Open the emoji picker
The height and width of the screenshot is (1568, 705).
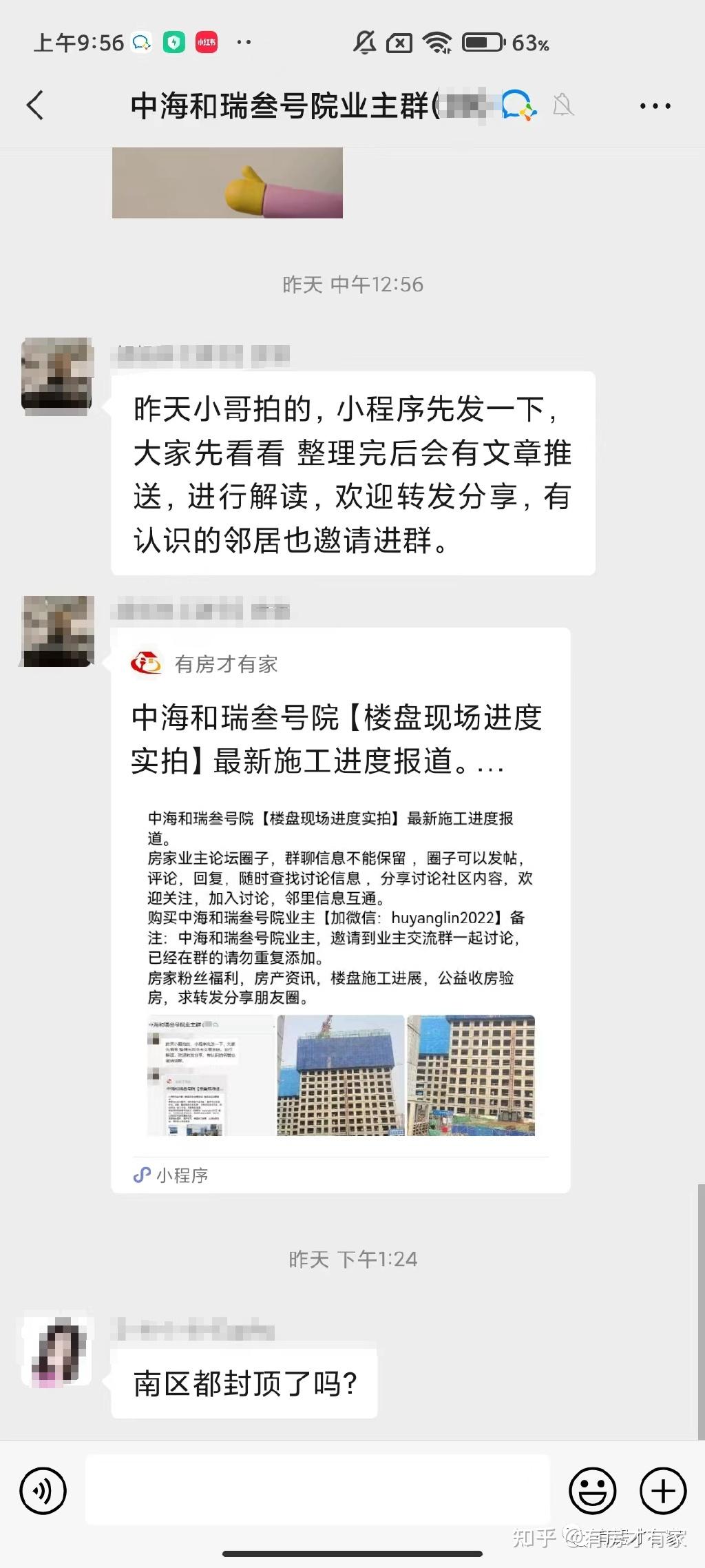(591, 1492)
